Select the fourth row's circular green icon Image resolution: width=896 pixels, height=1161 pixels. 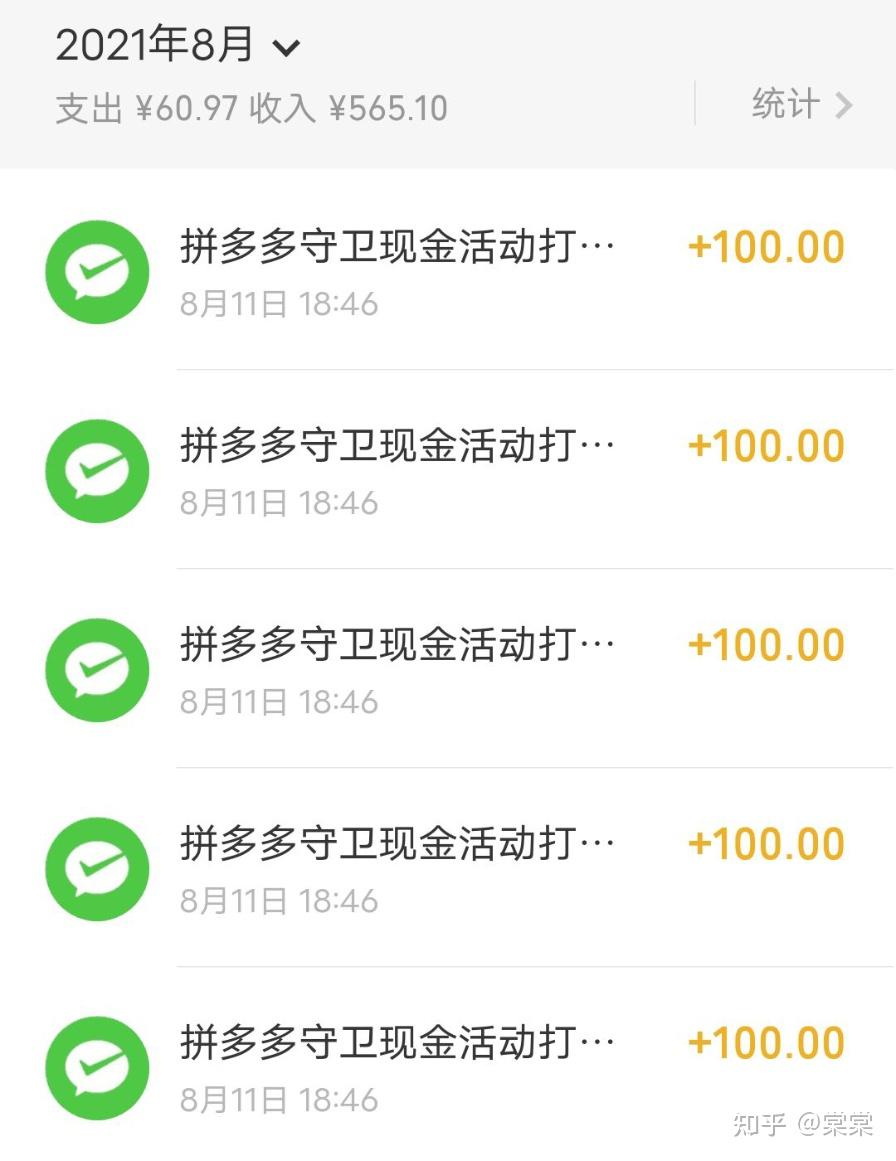pyautogui.click(x=97, y=868)
